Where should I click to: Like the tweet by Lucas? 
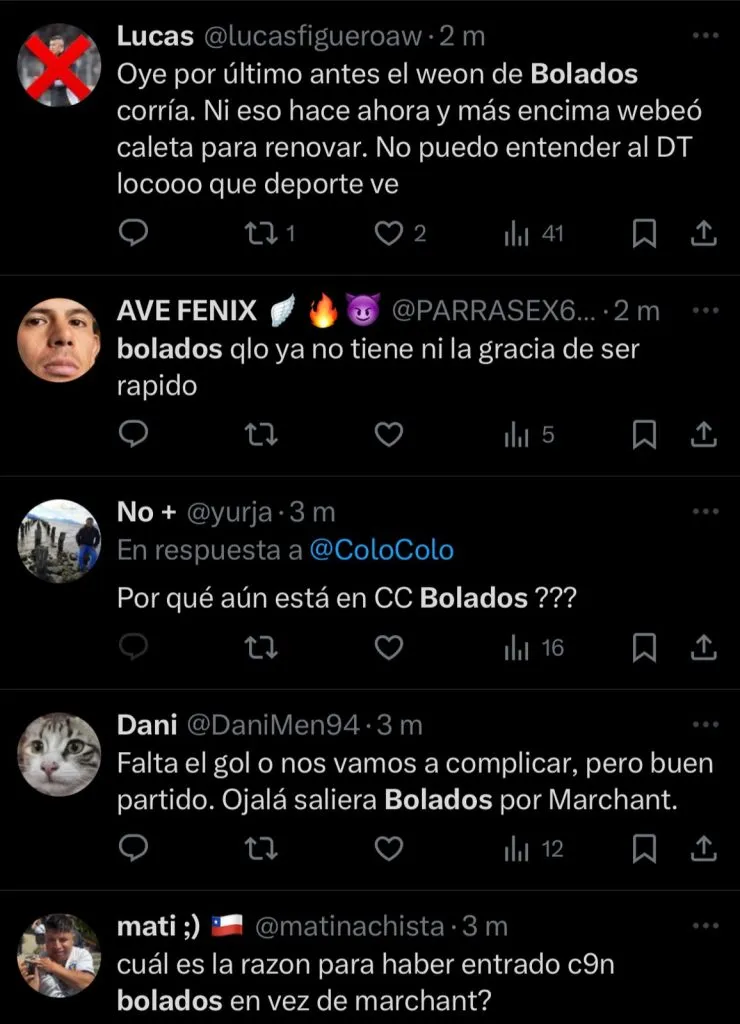coord(388,233)
